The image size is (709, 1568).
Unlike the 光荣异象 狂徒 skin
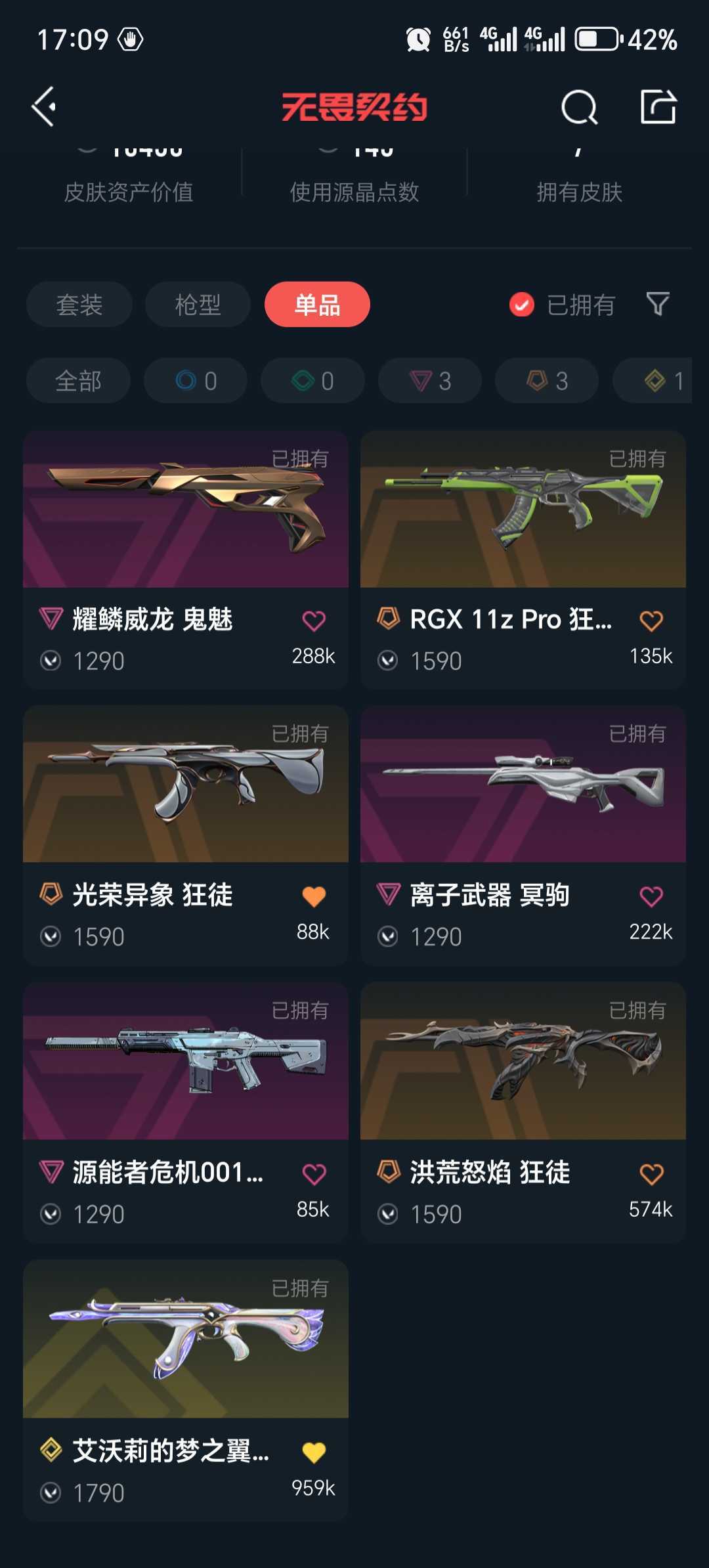point(314,896)
